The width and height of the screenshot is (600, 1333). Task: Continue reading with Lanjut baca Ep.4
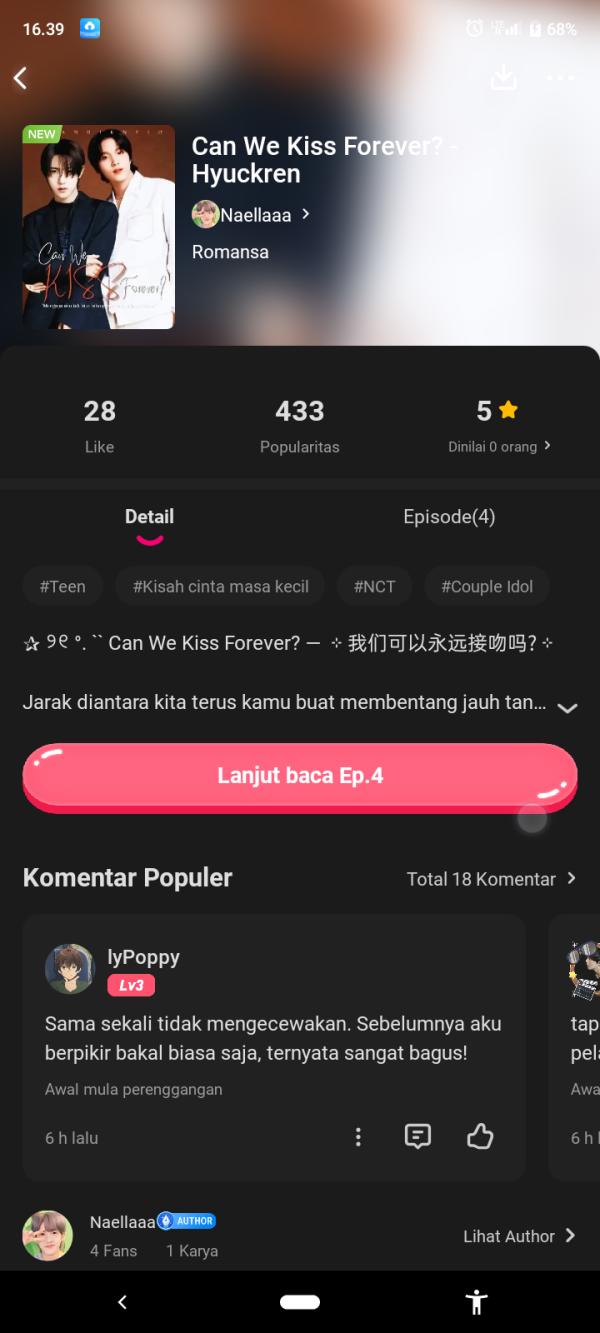pos(300,776)
